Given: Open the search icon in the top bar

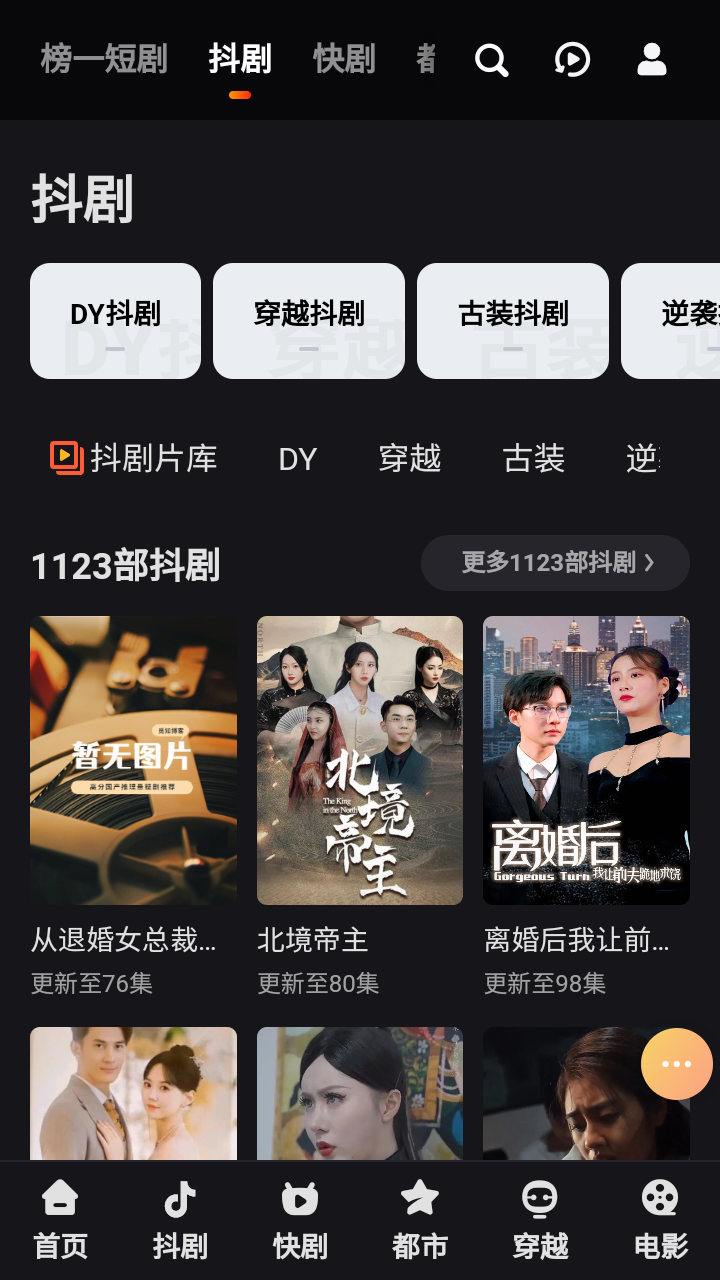Looking at the screenshot, I should [491, 60].
